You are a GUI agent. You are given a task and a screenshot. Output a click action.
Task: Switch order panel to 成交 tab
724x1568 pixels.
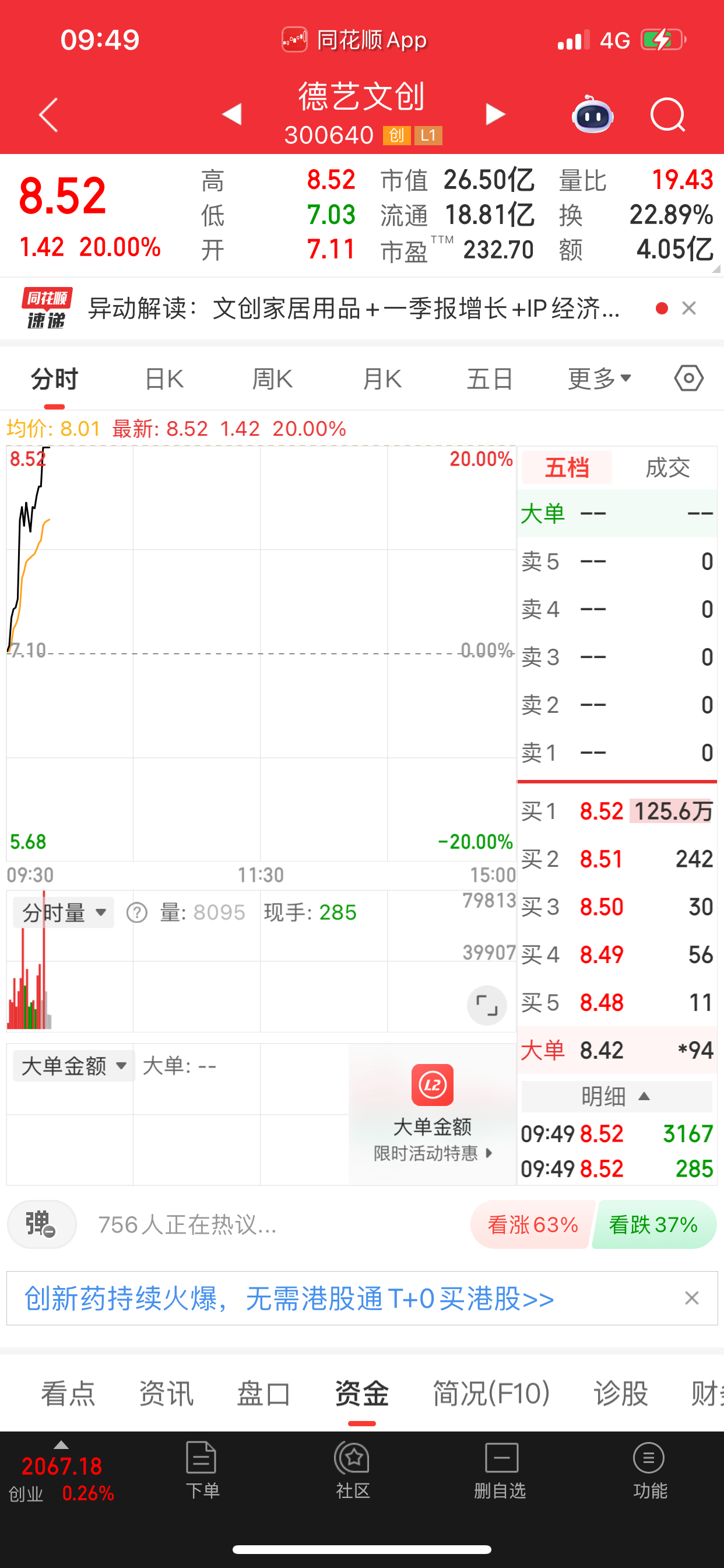coord(667,467)
